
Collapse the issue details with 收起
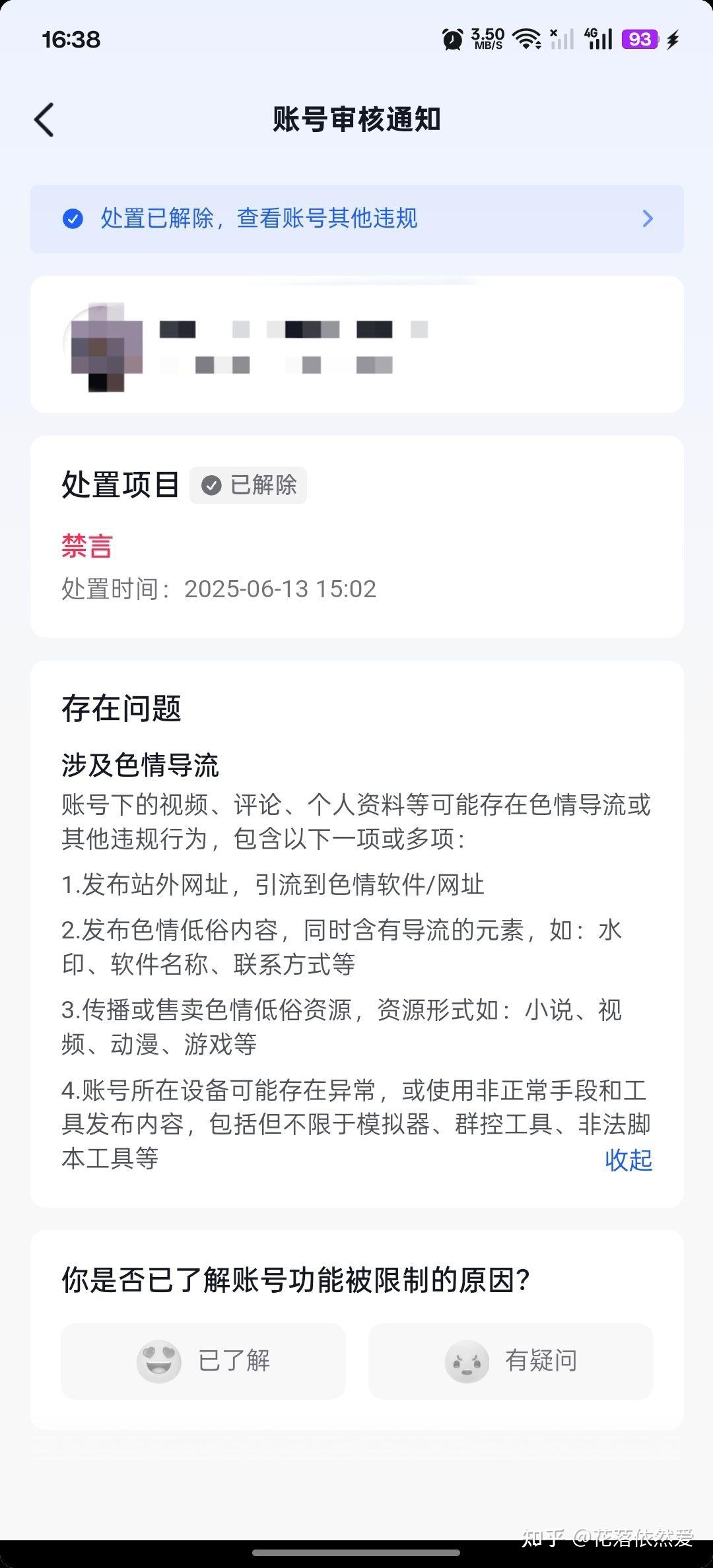pyautogui.click(x=628, y=1160)
